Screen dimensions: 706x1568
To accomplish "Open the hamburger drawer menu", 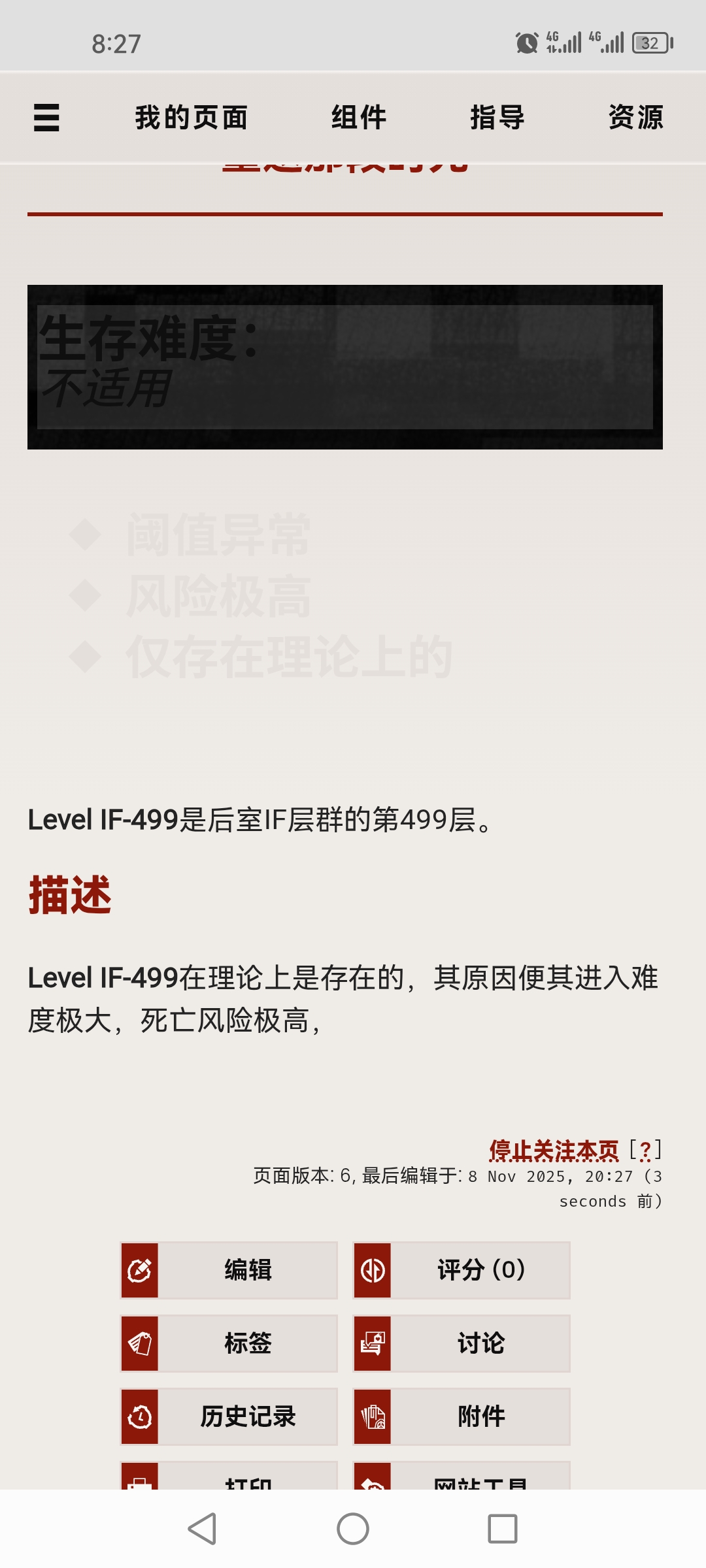I will pos(46,118).
